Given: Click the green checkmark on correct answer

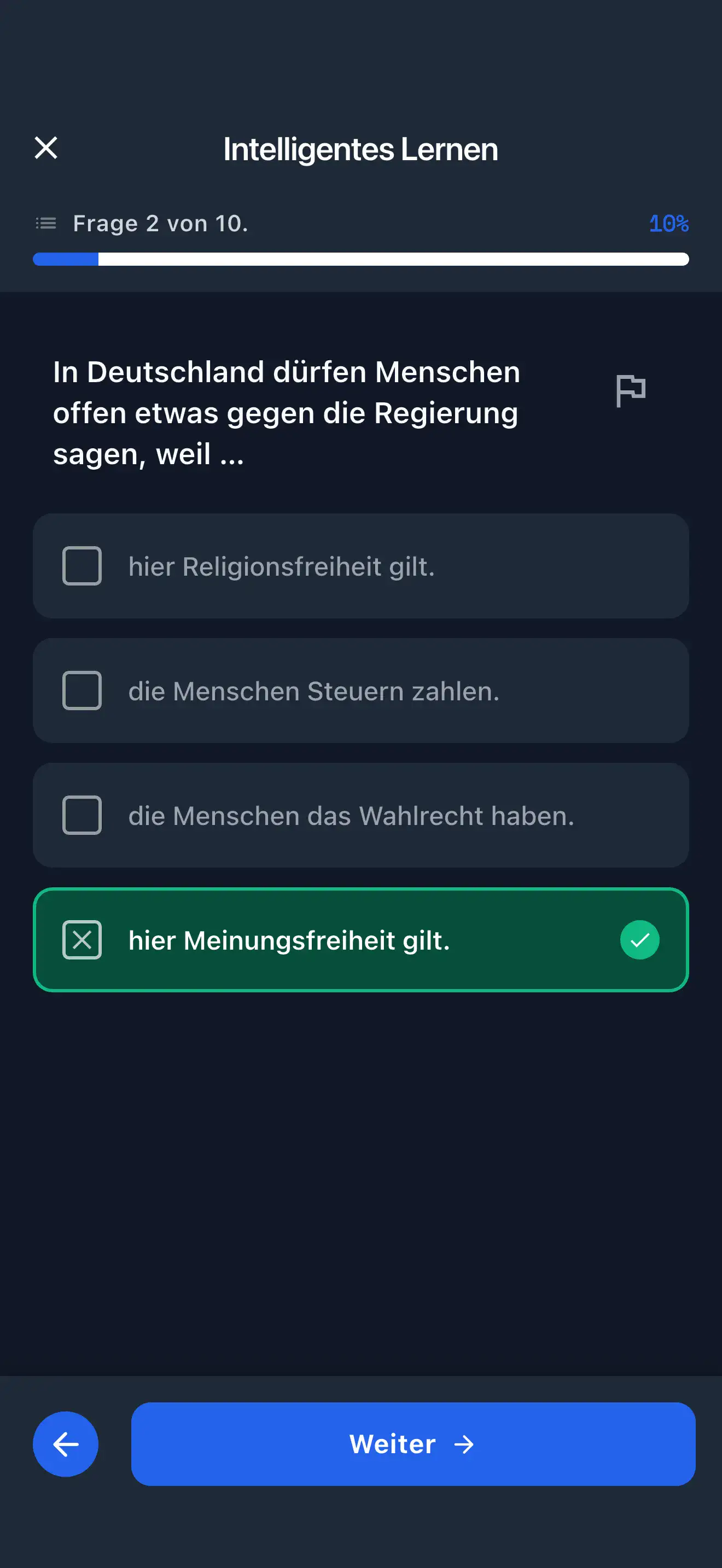Looking at the screenshot, I should pyautogui.click(x=639, y=939).
